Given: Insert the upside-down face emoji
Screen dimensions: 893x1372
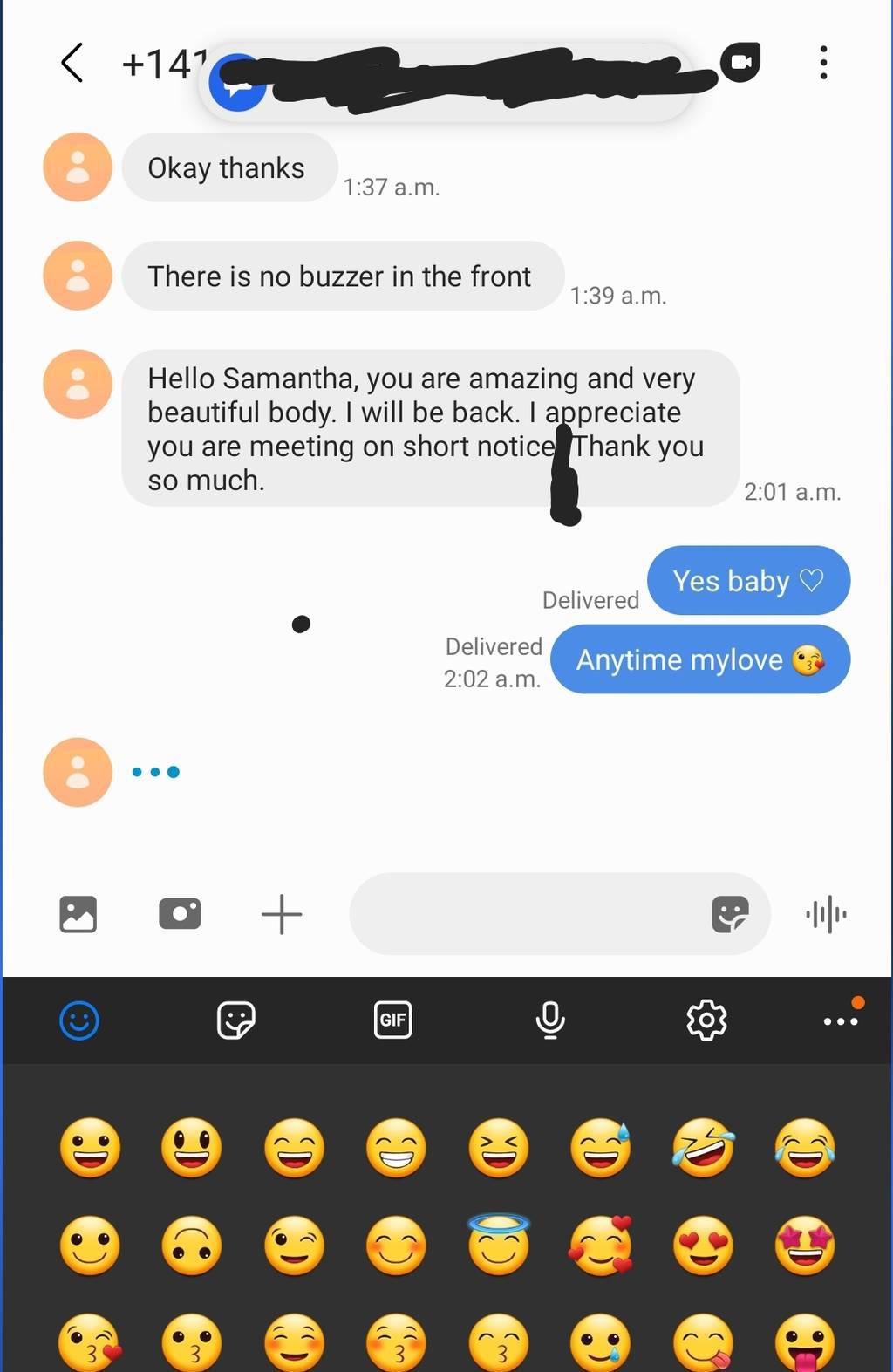Looking at the screenshot, I should point(192,1246).
